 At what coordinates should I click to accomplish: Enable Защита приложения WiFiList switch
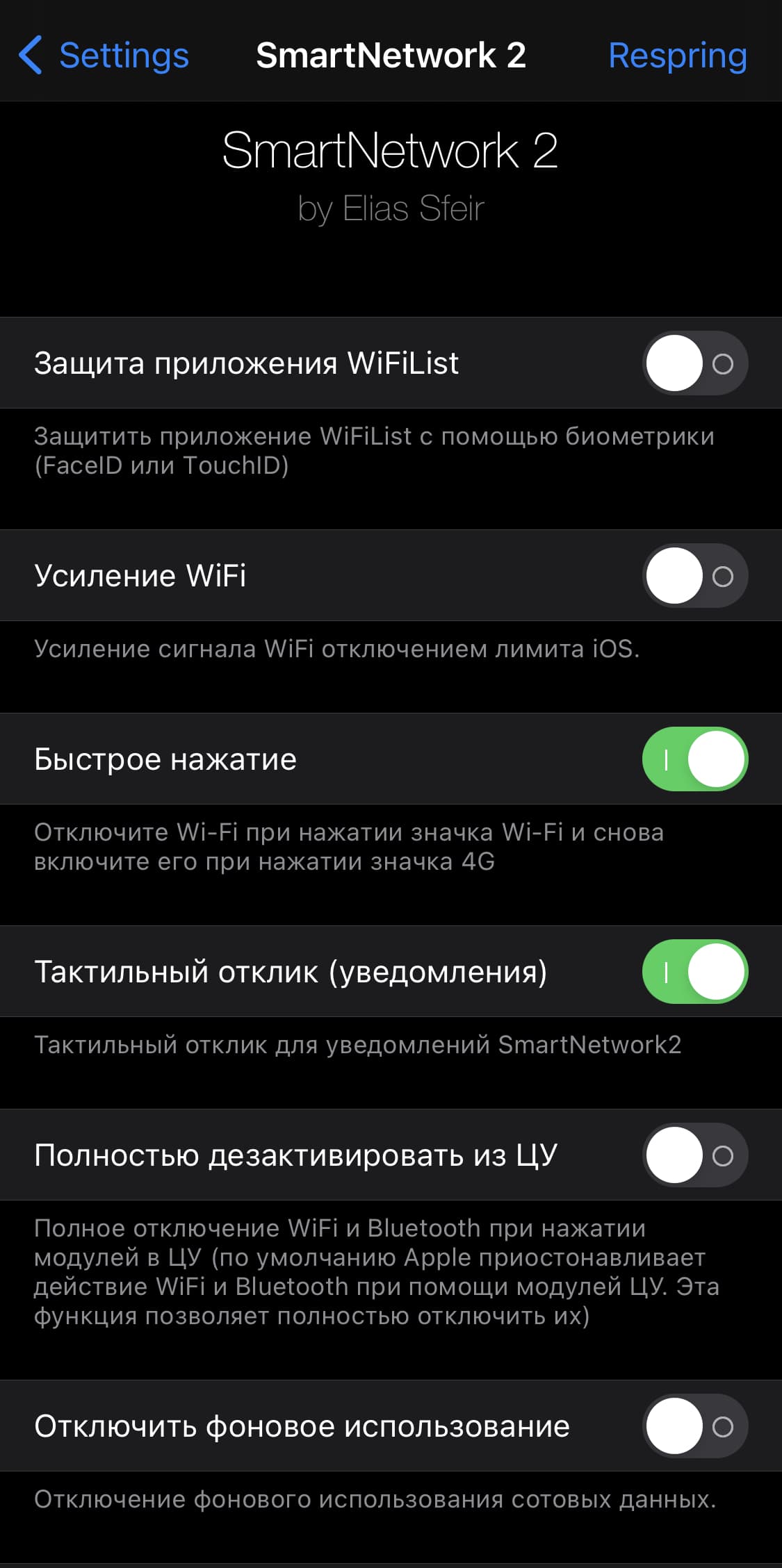pyautogui.click(x=695, y=363)
